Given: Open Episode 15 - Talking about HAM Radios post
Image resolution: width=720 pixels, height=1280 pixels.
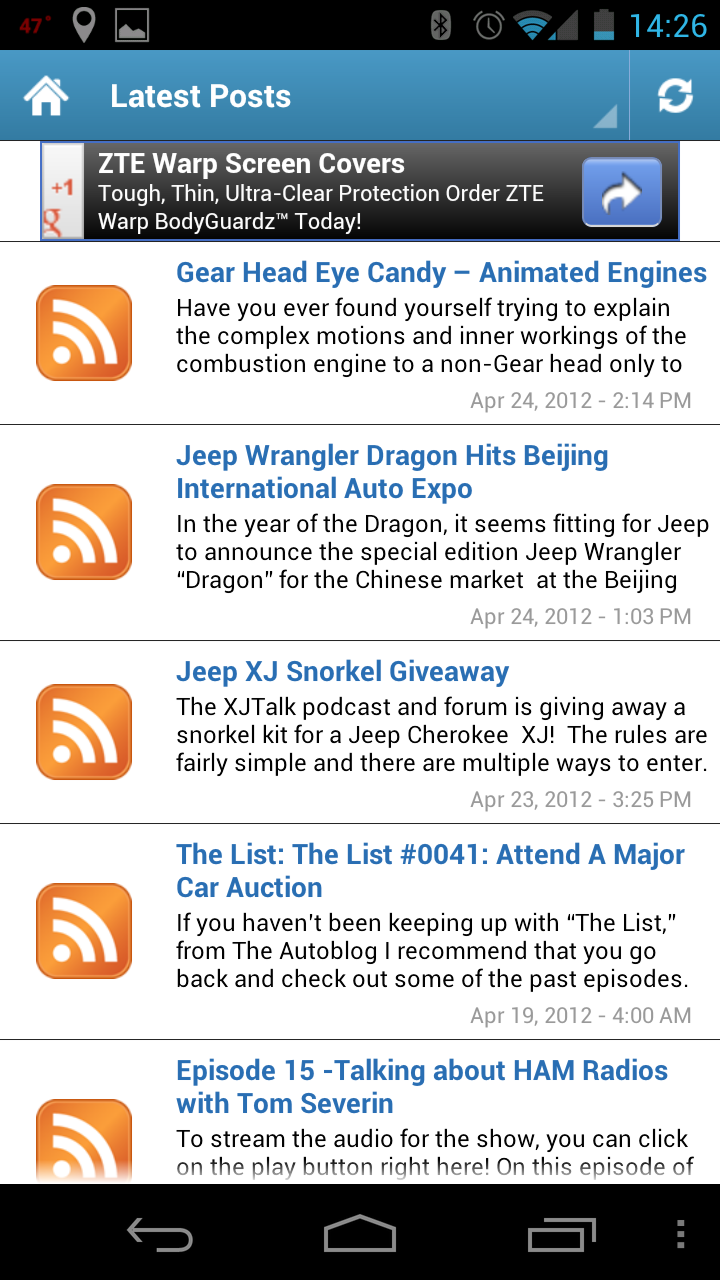Looking at the screenshot, I should 360,1113.
